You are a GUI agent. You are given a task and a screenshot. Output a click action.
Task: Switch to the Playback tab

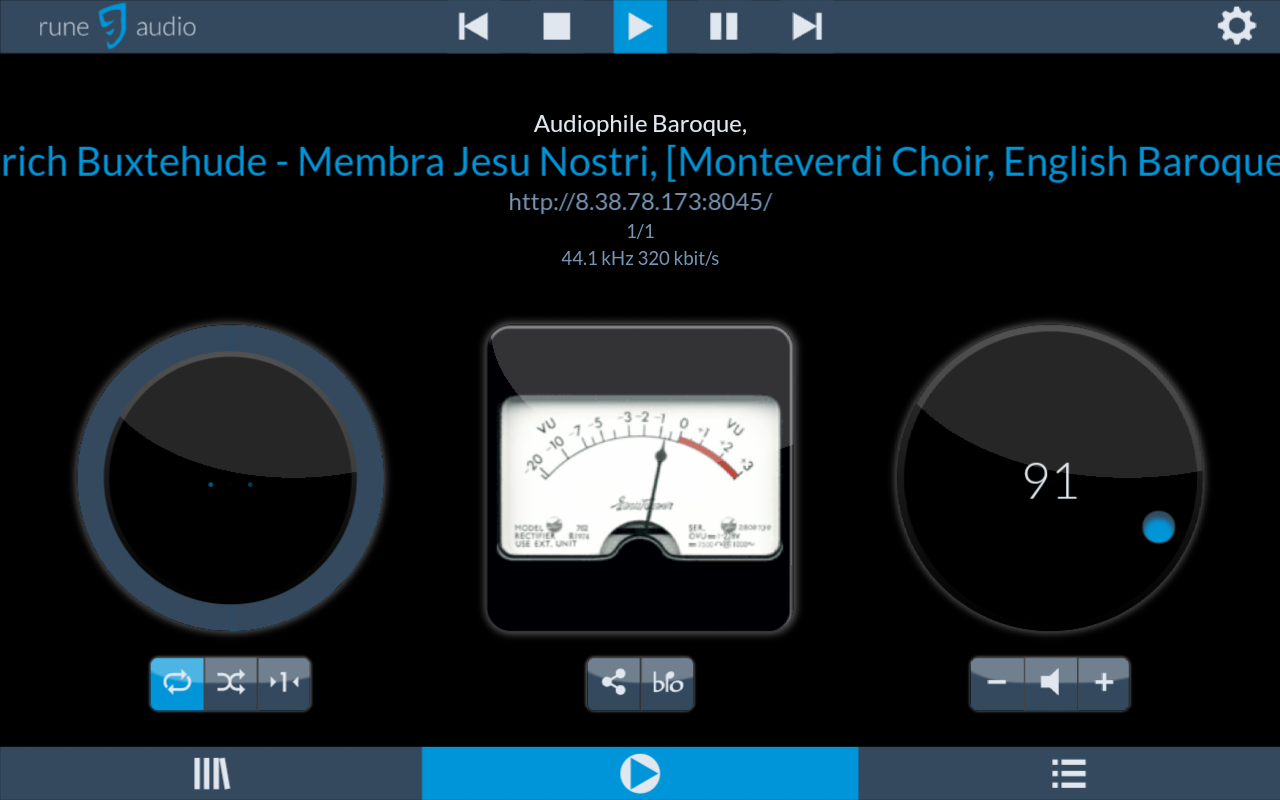(640, 773)
